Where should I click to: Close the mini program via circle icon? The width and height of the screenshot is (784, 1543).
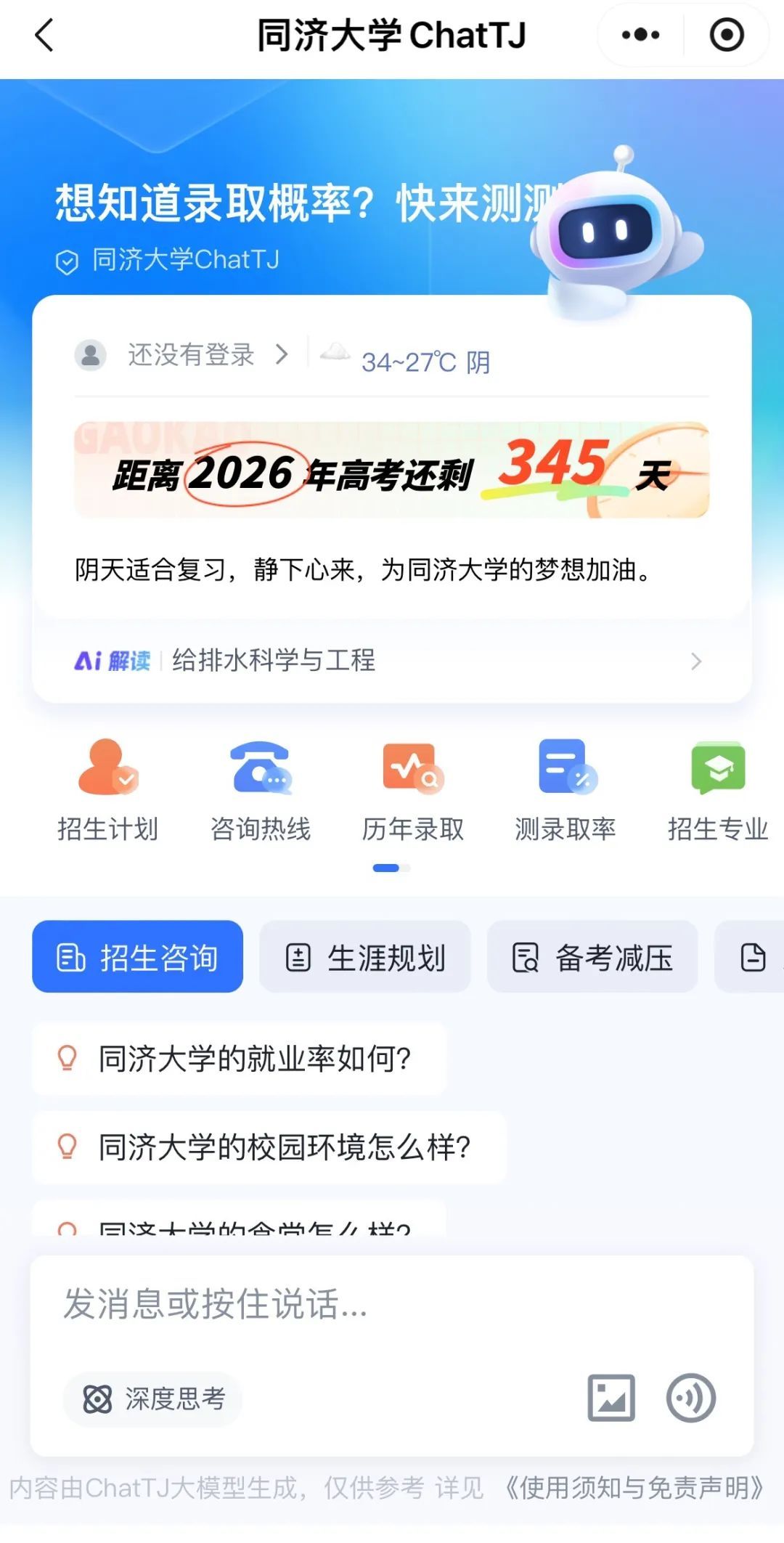coord(726,35)
